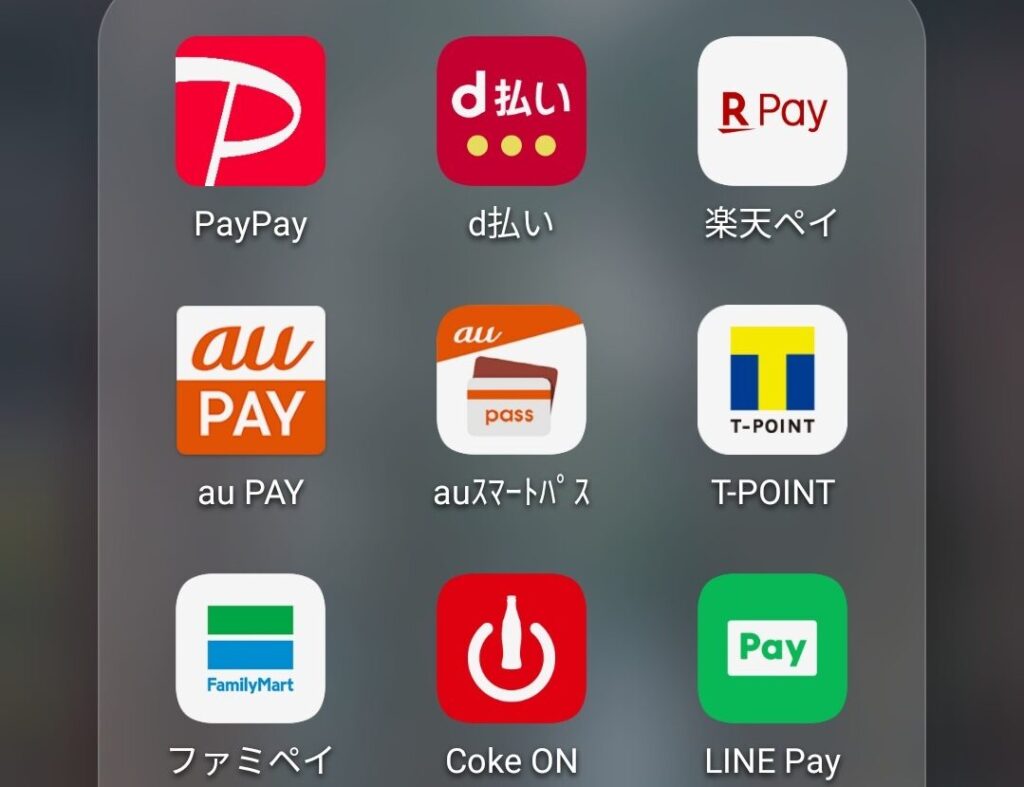
Task: Open 楽天ペイ app
Action: pyautogui.click(x=772, y=111)
